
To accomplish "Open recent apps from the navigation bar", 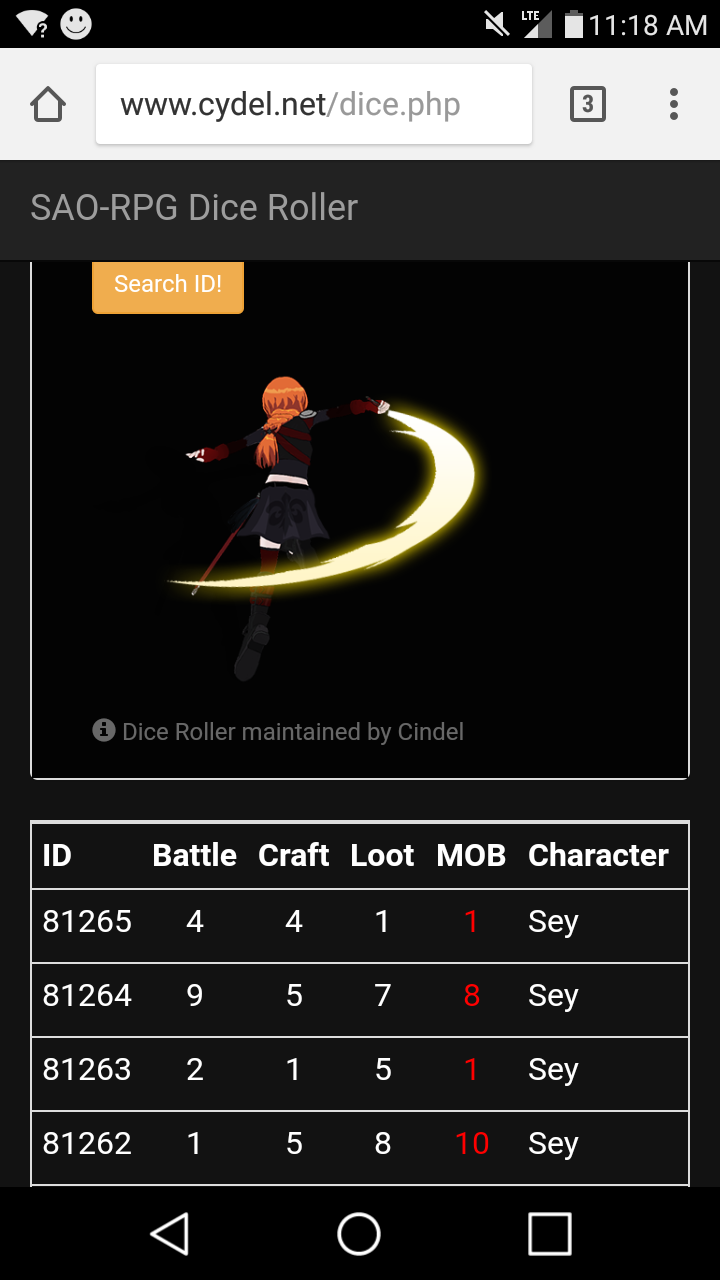I will [550, 1234].
